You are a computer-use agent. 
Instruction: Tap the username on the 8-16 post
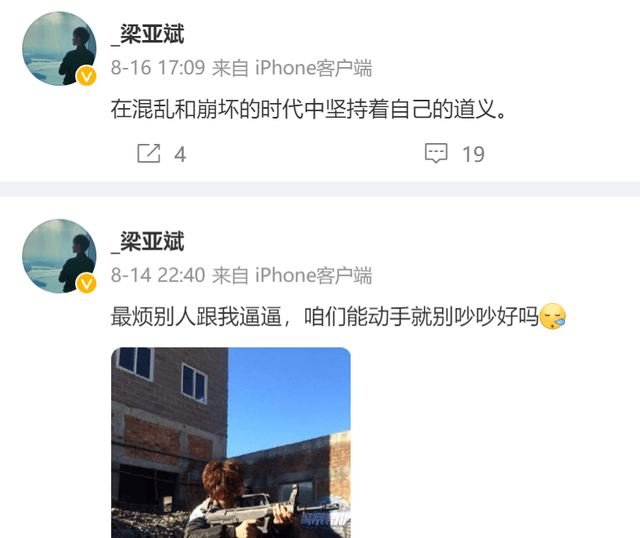146,35
